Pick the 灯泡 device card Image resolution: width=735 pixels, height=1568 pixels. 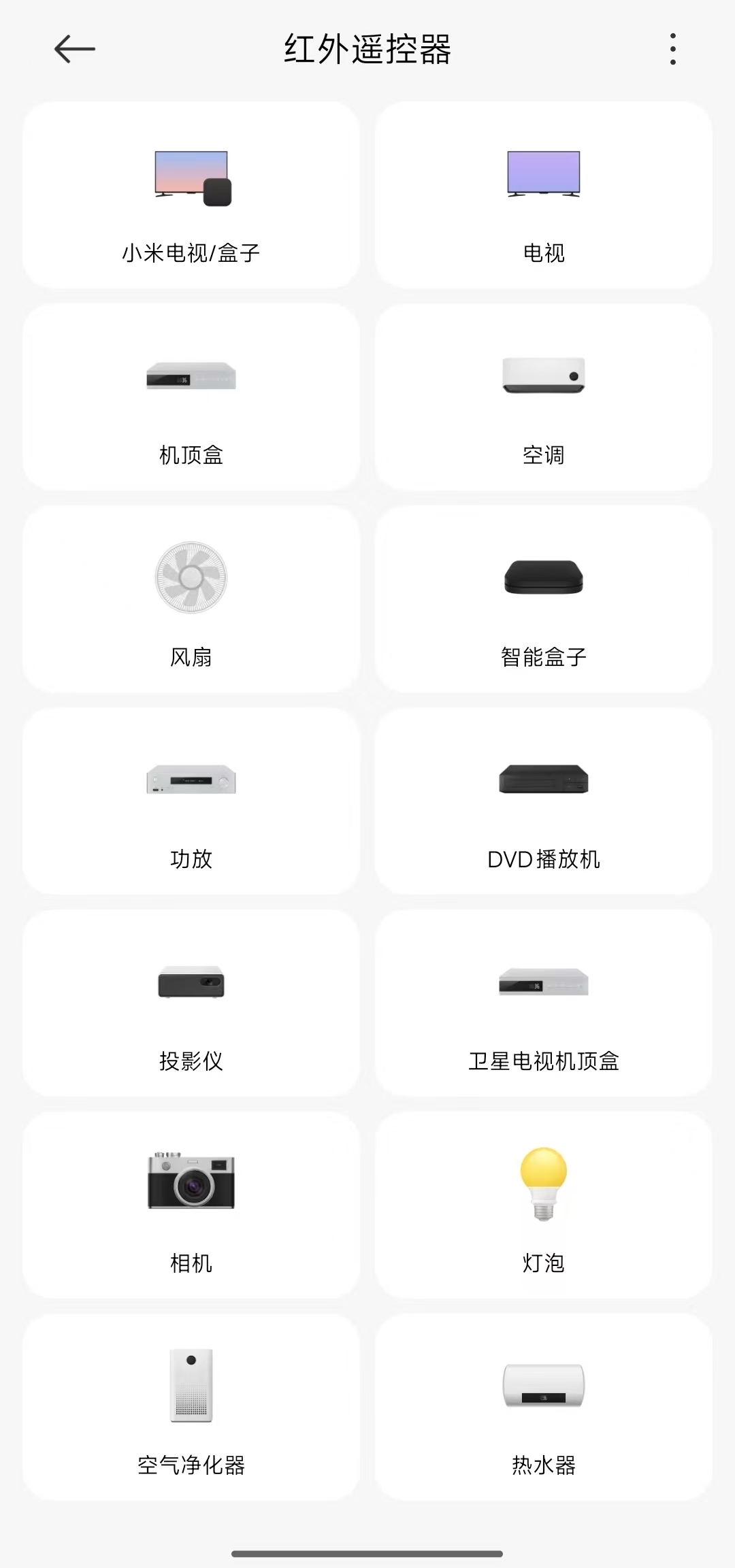pyautogui.click(x=543, y=1205)
